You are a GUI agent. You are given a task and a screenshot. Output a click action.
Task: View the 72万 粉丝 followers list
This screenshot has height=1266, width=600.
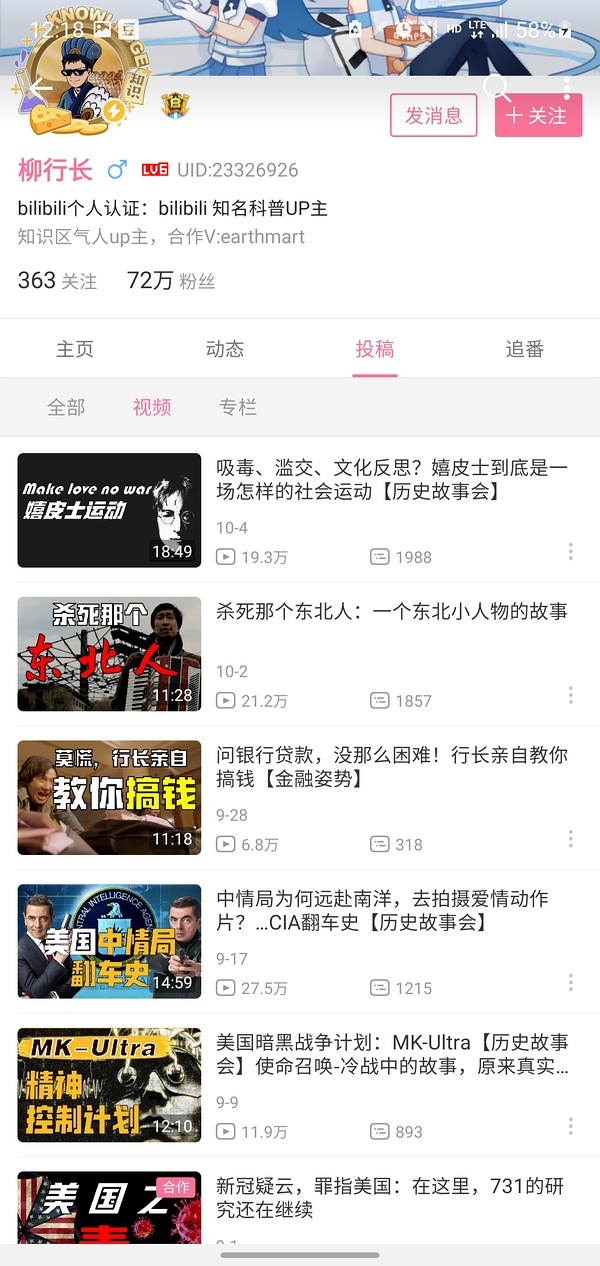(x=171, y=281)
